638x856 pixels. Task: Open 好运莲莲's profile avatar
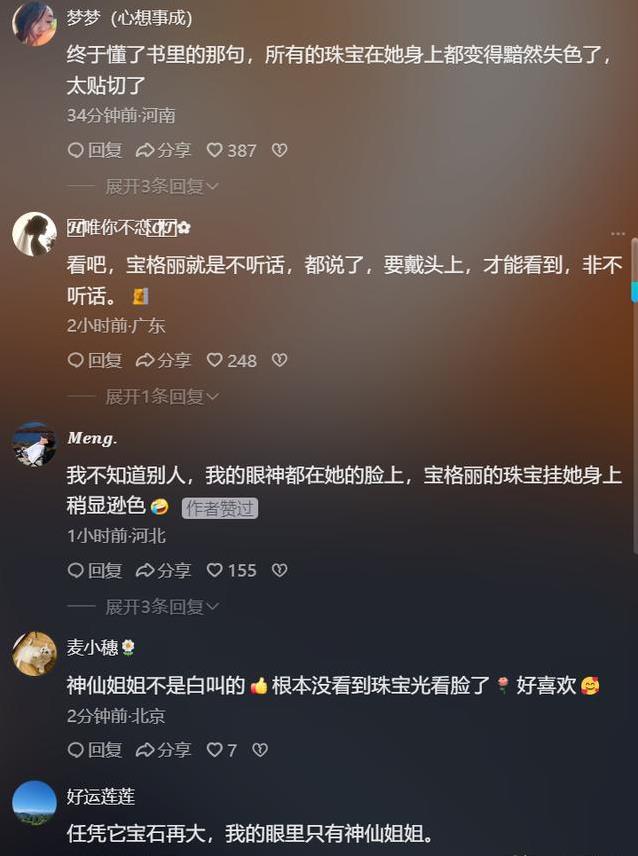click(34, 802)
